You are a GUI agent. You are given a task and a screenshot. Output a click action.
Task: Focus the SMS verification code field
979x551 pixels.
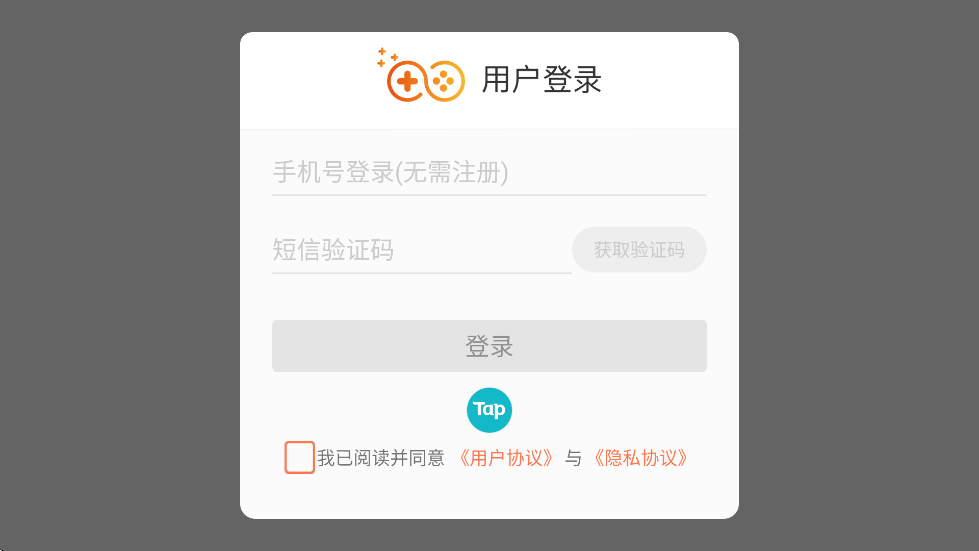420,250
